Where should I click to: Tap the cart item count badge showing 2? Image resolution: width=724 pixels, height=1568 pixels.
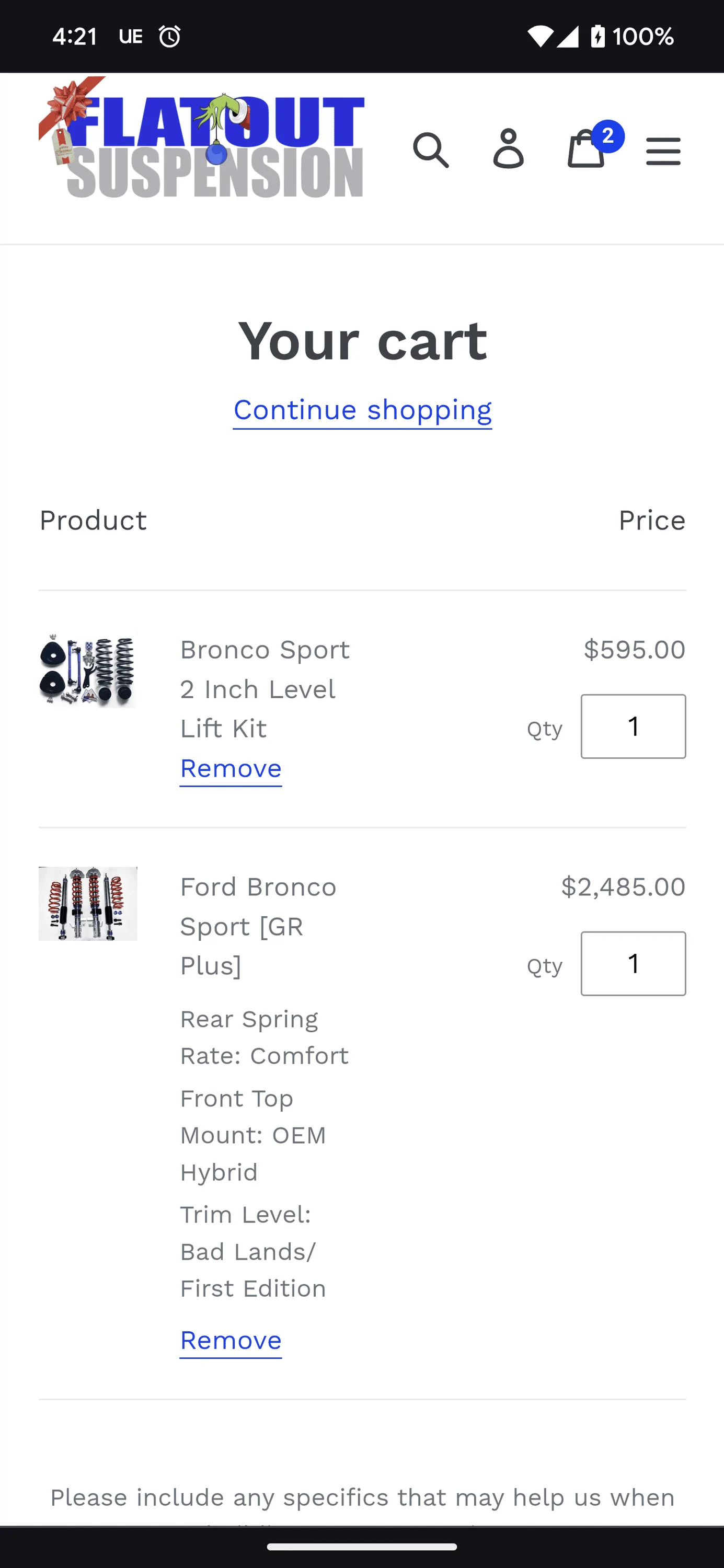coord(609,136)
